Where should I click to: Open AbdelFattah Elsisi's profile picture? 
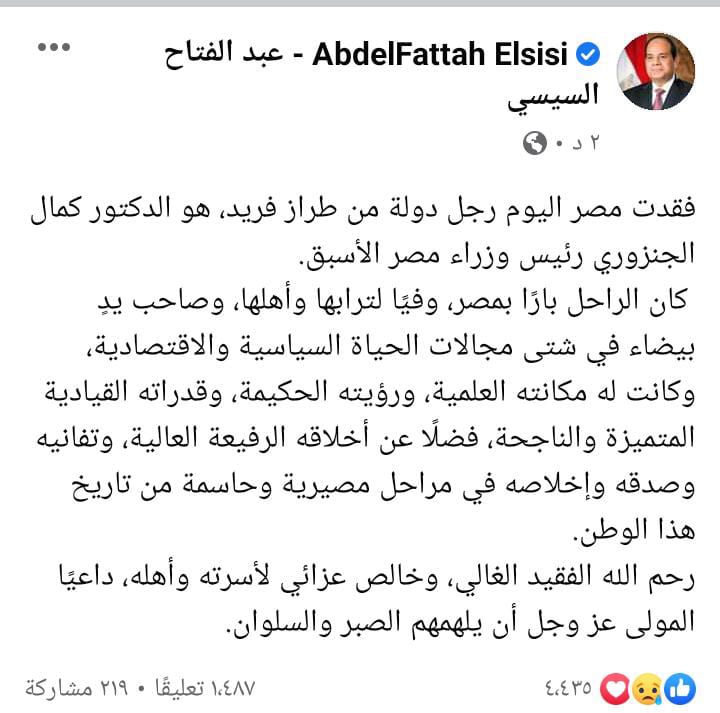click(658, 71)
